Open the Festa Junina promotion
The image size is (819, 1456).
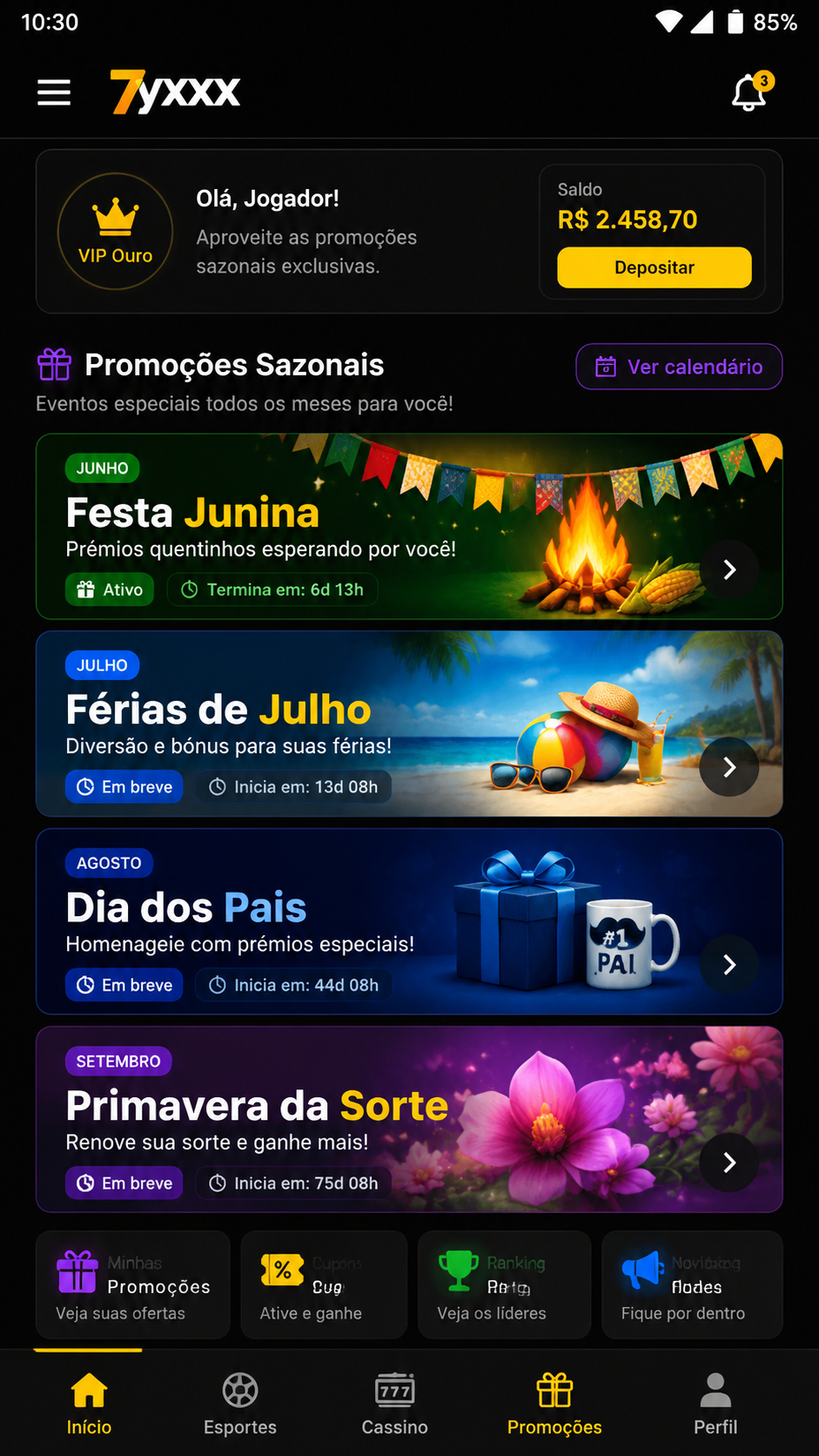tap(409, 526)
